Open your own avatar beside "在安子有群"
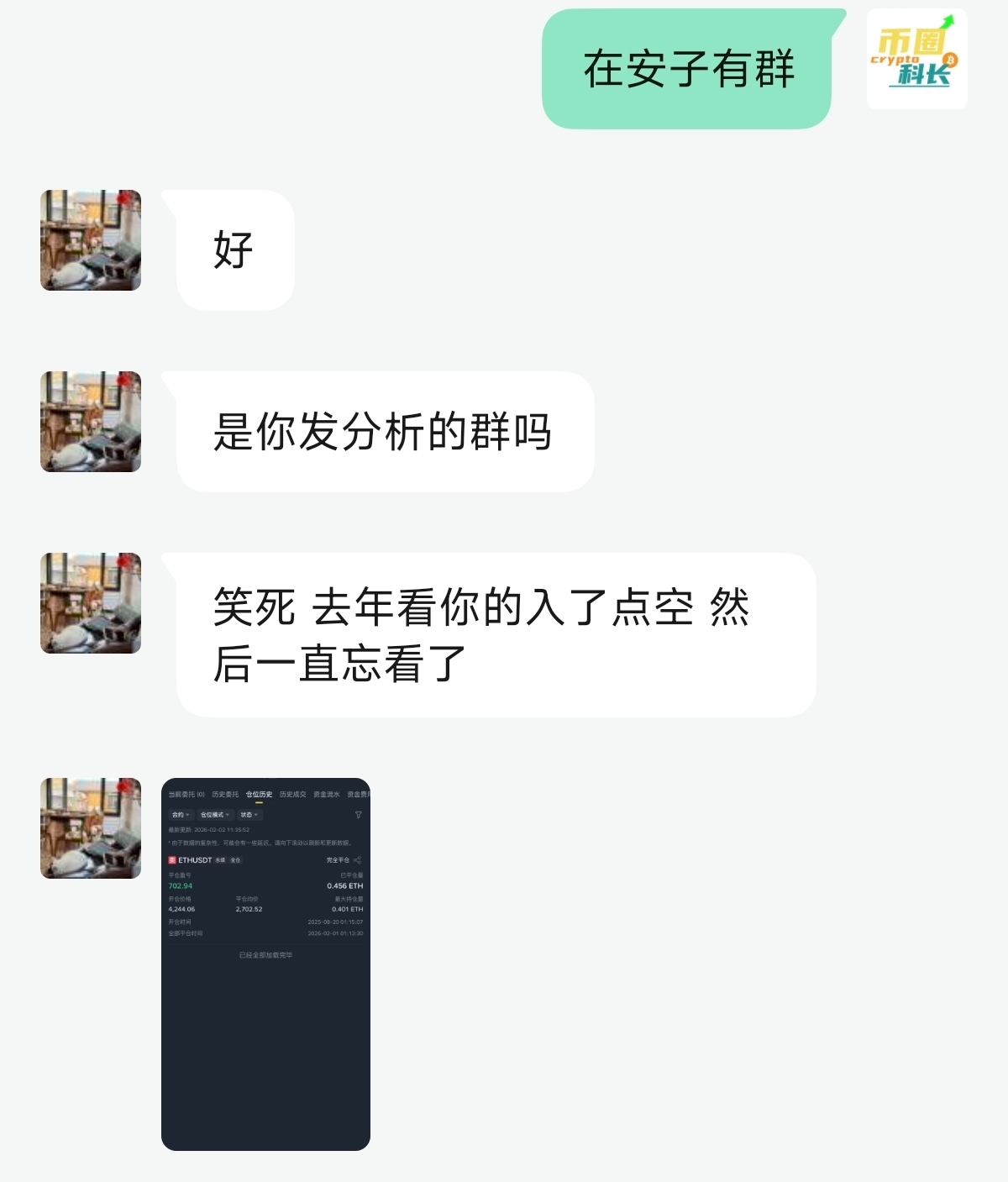Image resolution: width=1008 pixels, height=1182 pixels. click(x=916, y=59)
